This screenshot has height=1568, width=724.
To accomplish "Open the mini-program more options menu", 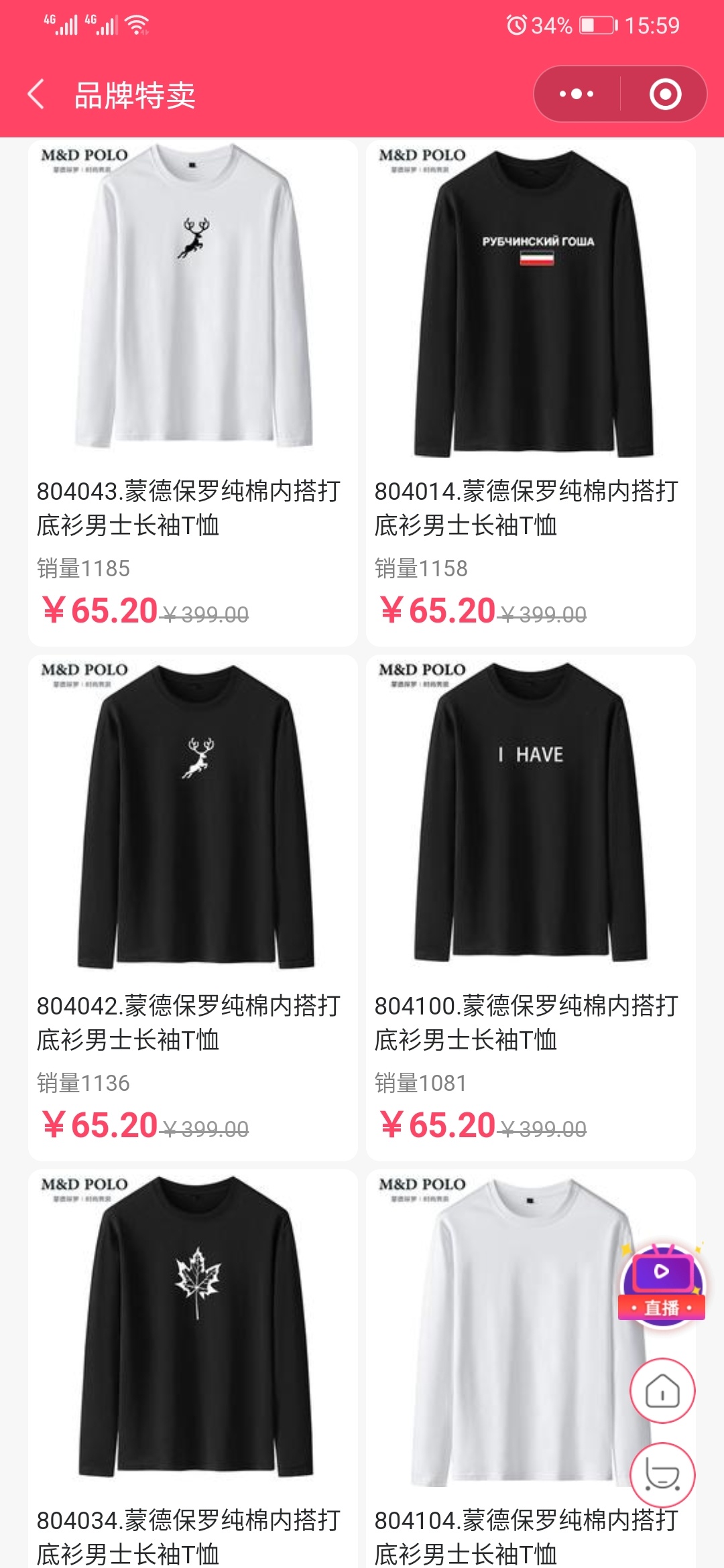I will [x=577, y=94].
